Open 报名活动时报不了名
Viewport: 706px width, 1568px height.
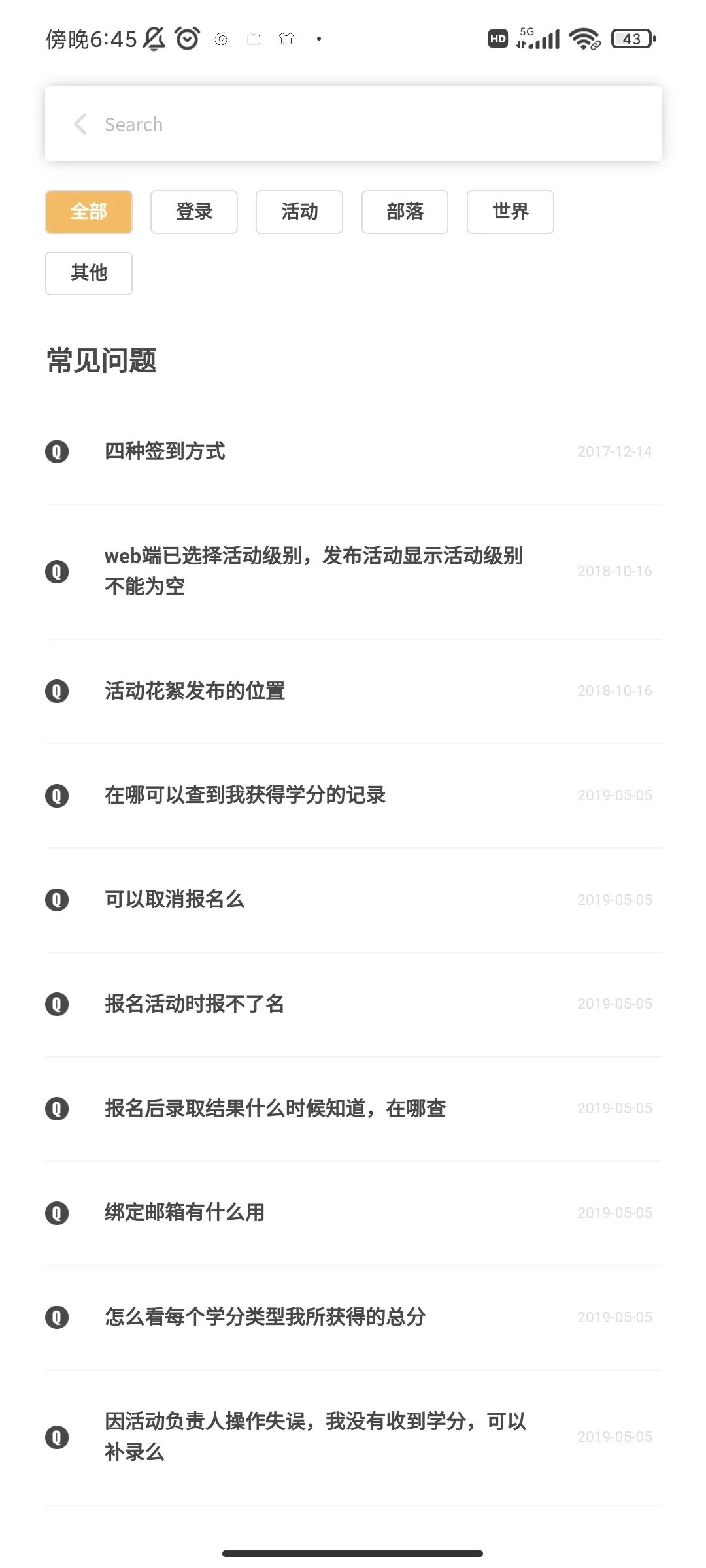point(353,1004)
